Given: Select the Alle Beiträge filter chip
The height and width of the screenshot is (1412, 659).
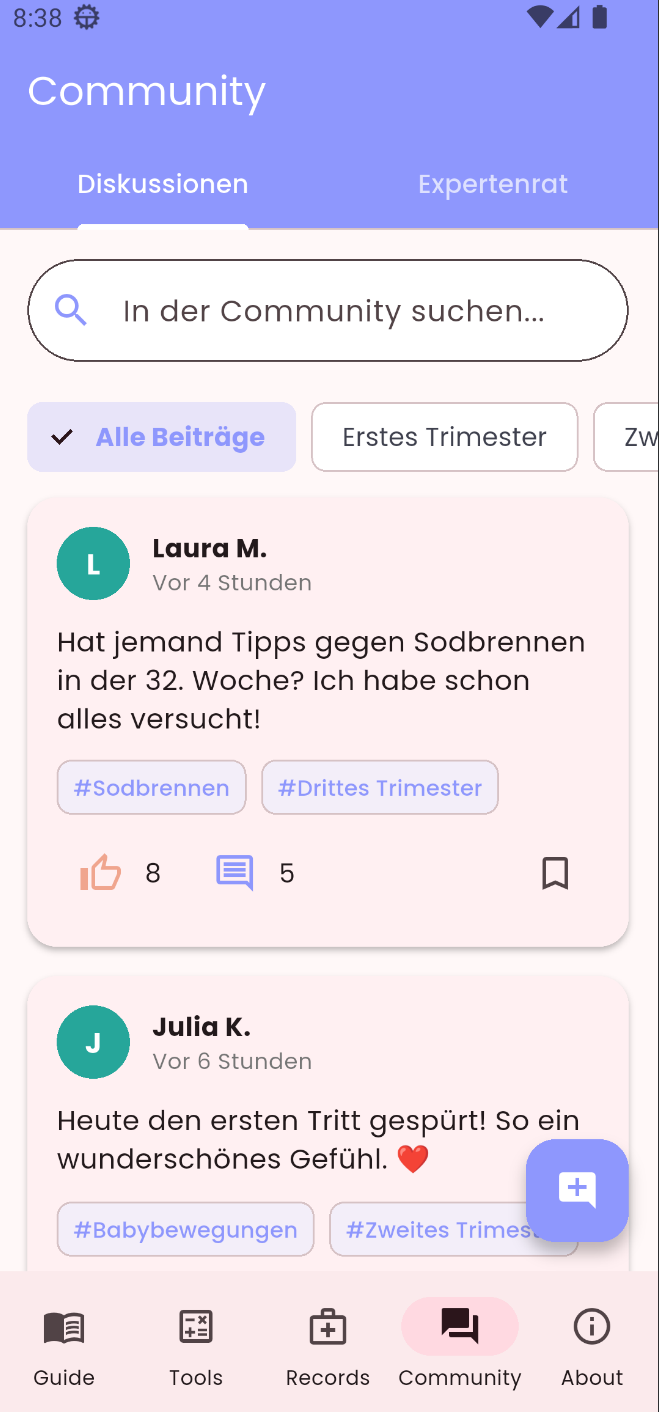Looking at the screenshot, I should point(162,437).
